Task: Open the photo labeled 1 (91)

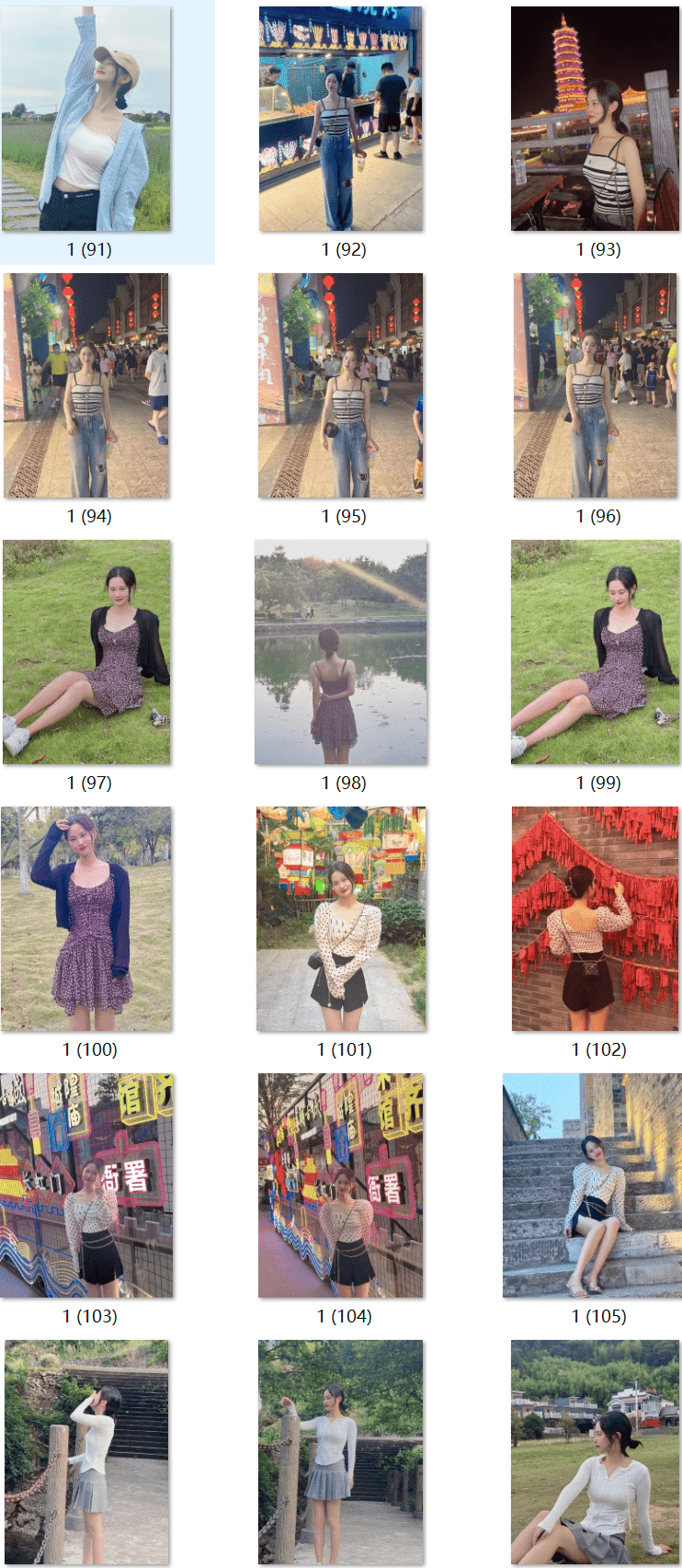Action: click(x=87, y=120)
